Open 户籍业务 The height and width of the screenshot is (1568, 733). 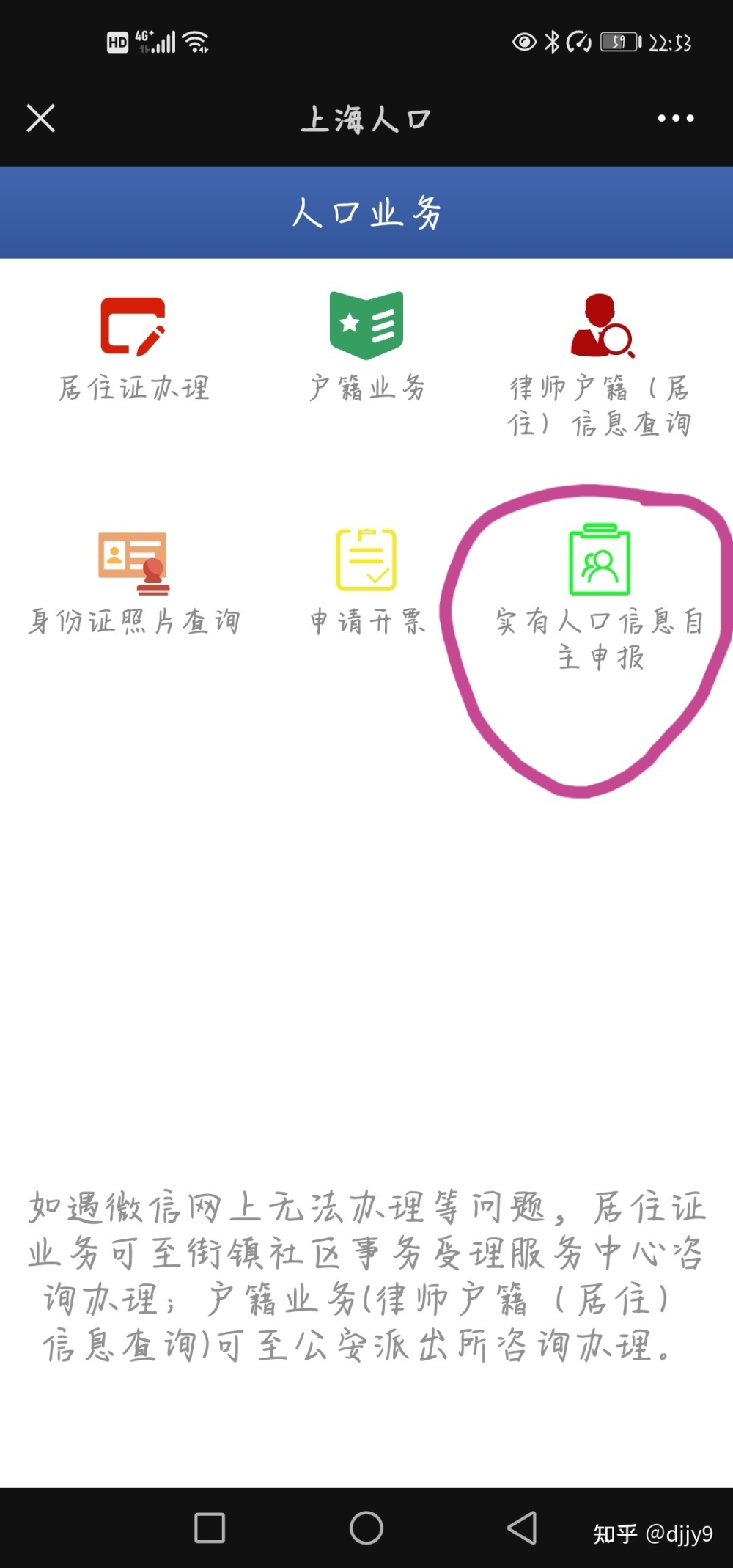(x=366, y=346)
